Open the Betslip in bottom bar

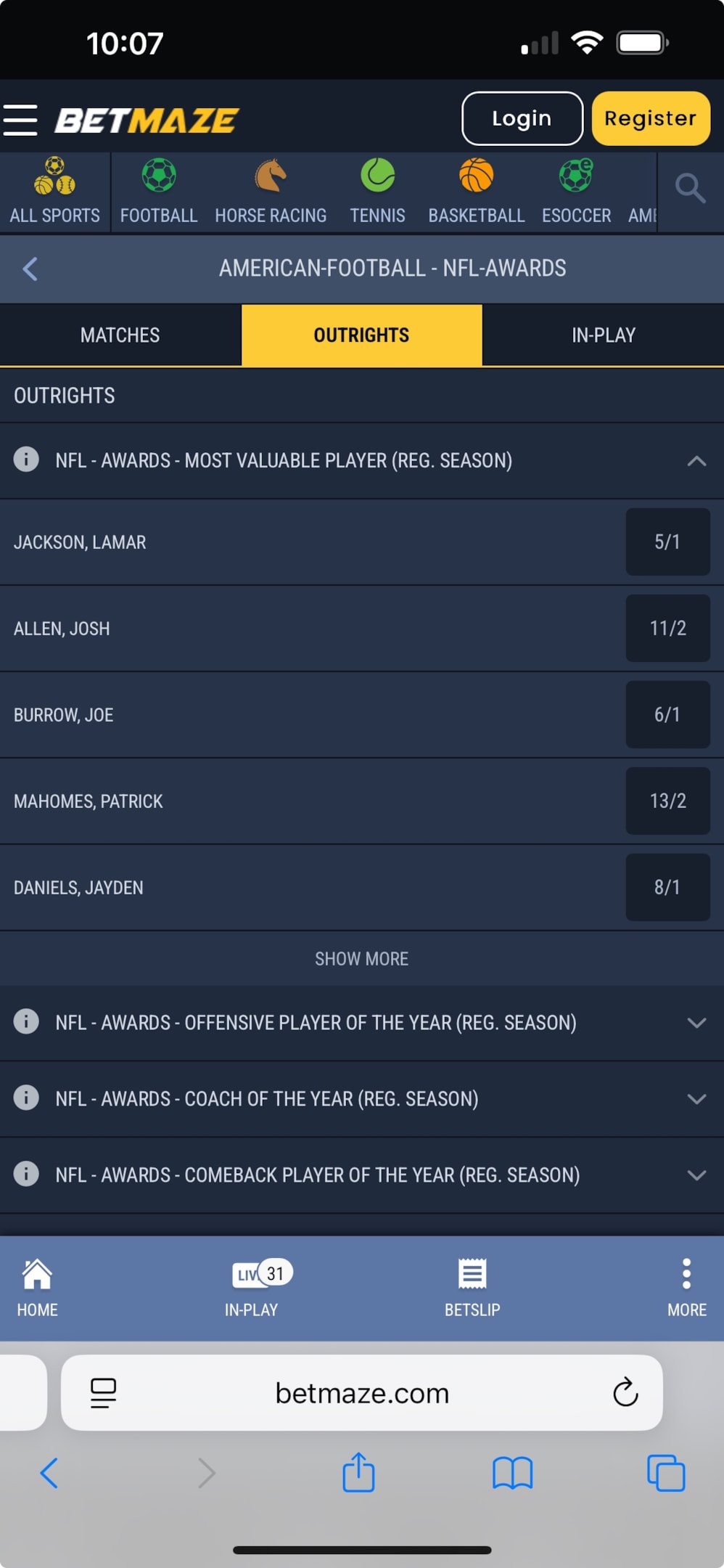472,1288
